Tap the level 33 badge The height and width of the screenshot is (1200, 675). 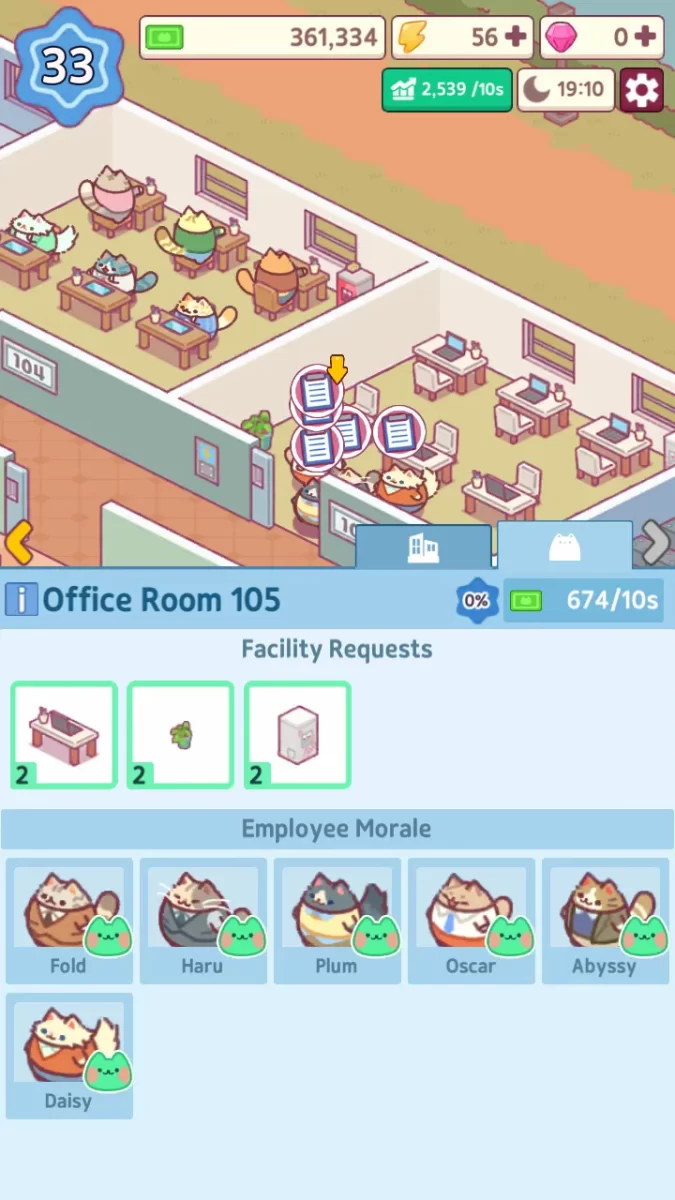(68, 66)
